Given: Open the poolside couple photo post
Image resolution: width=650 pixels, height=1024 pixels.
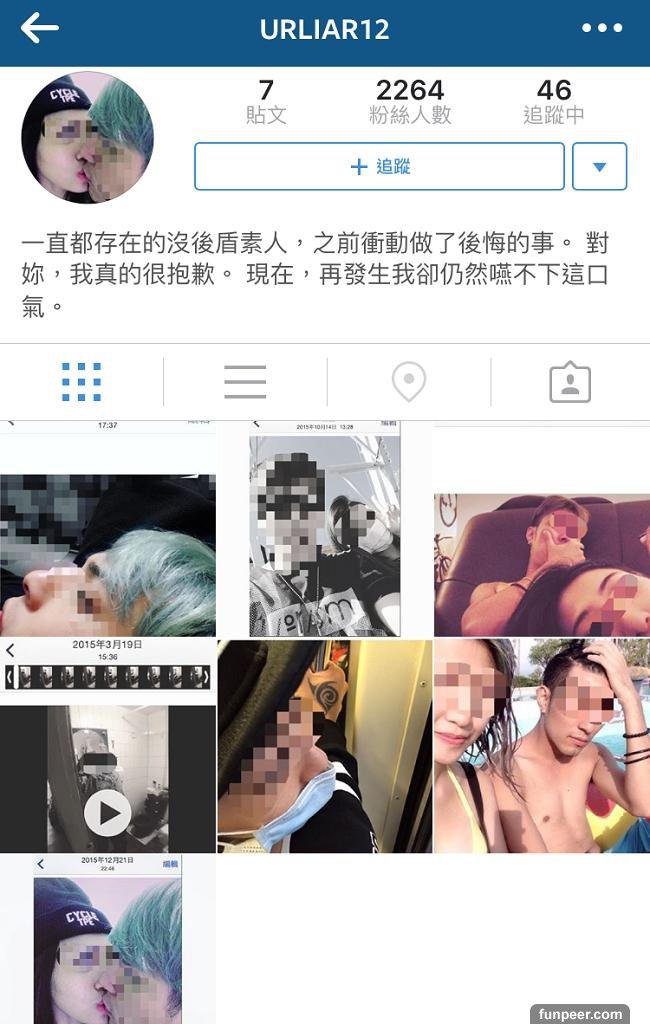Looking at the screenshot, I should pos(541,747).
